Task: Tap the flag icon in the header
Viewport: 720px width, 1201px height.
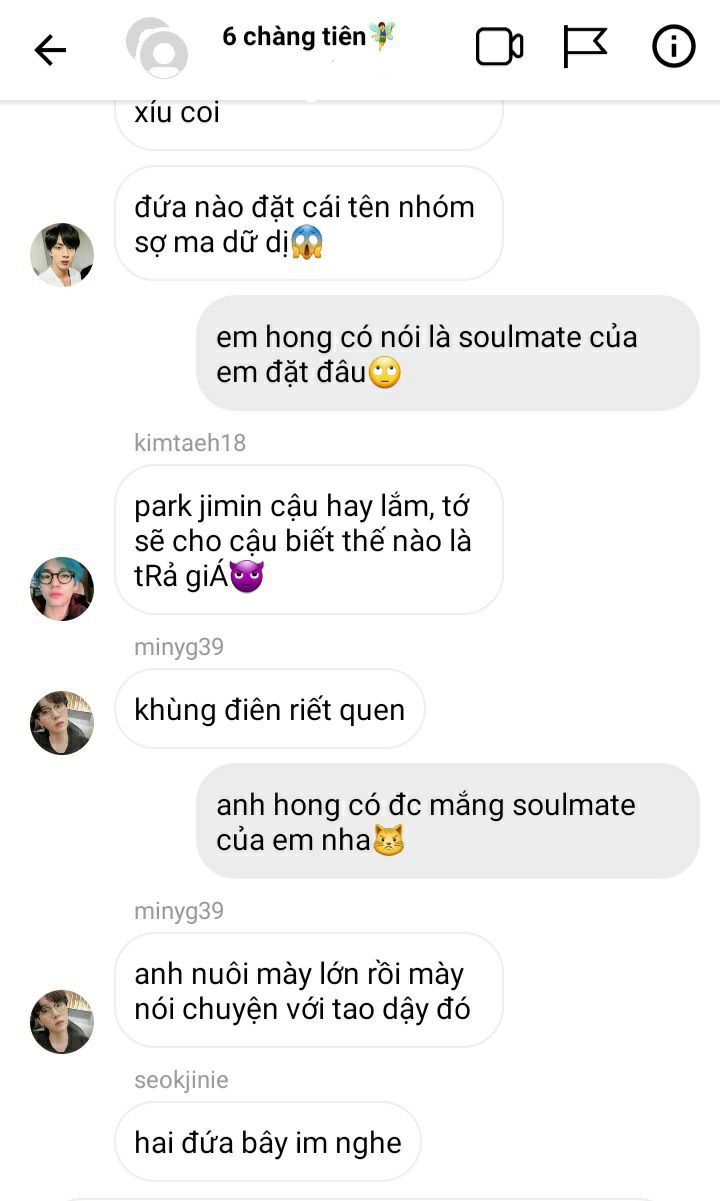Action: pos(585,47)
